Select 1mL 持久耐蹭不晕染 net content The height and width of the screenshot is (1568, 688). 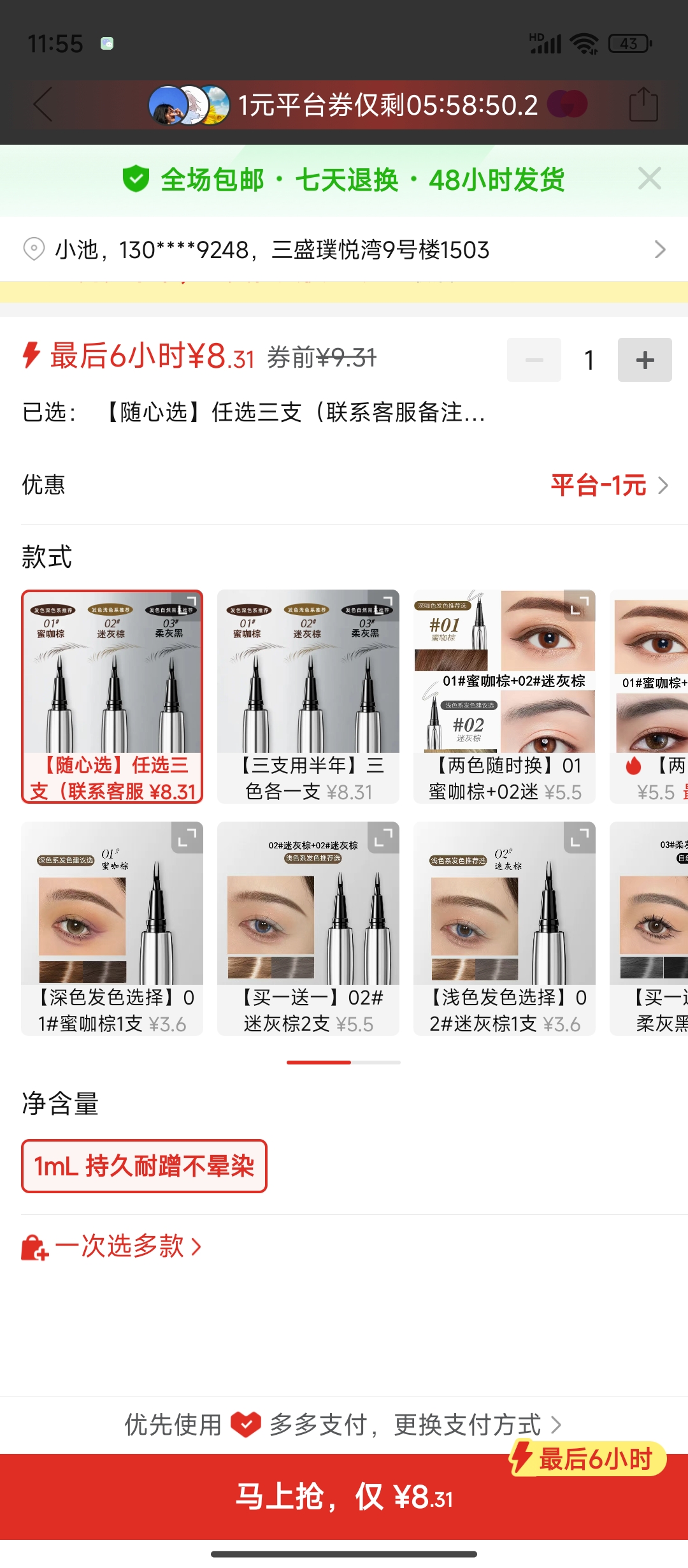tap(144, 1166)
